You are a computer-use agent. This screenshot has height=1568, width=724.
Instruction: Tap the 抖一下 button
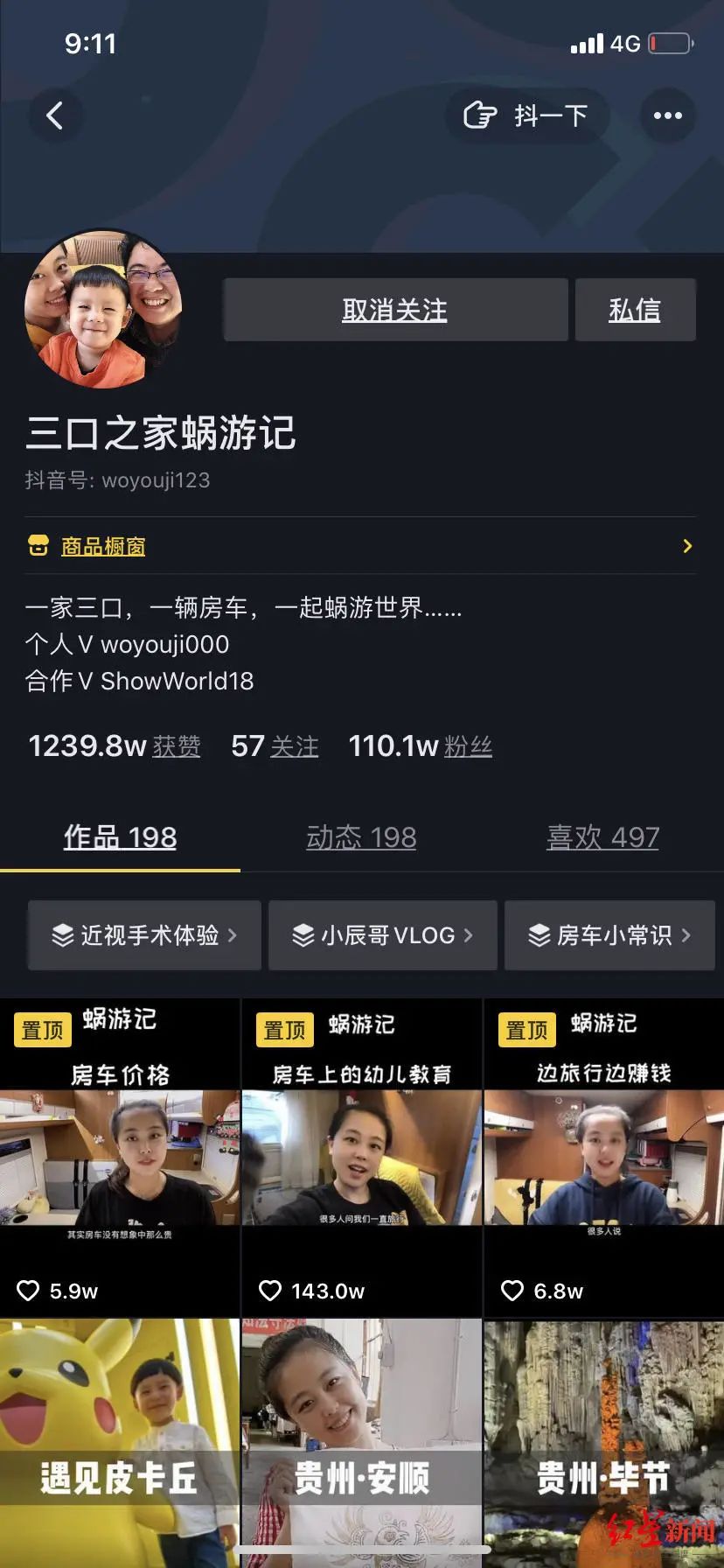tap(526, 115)
